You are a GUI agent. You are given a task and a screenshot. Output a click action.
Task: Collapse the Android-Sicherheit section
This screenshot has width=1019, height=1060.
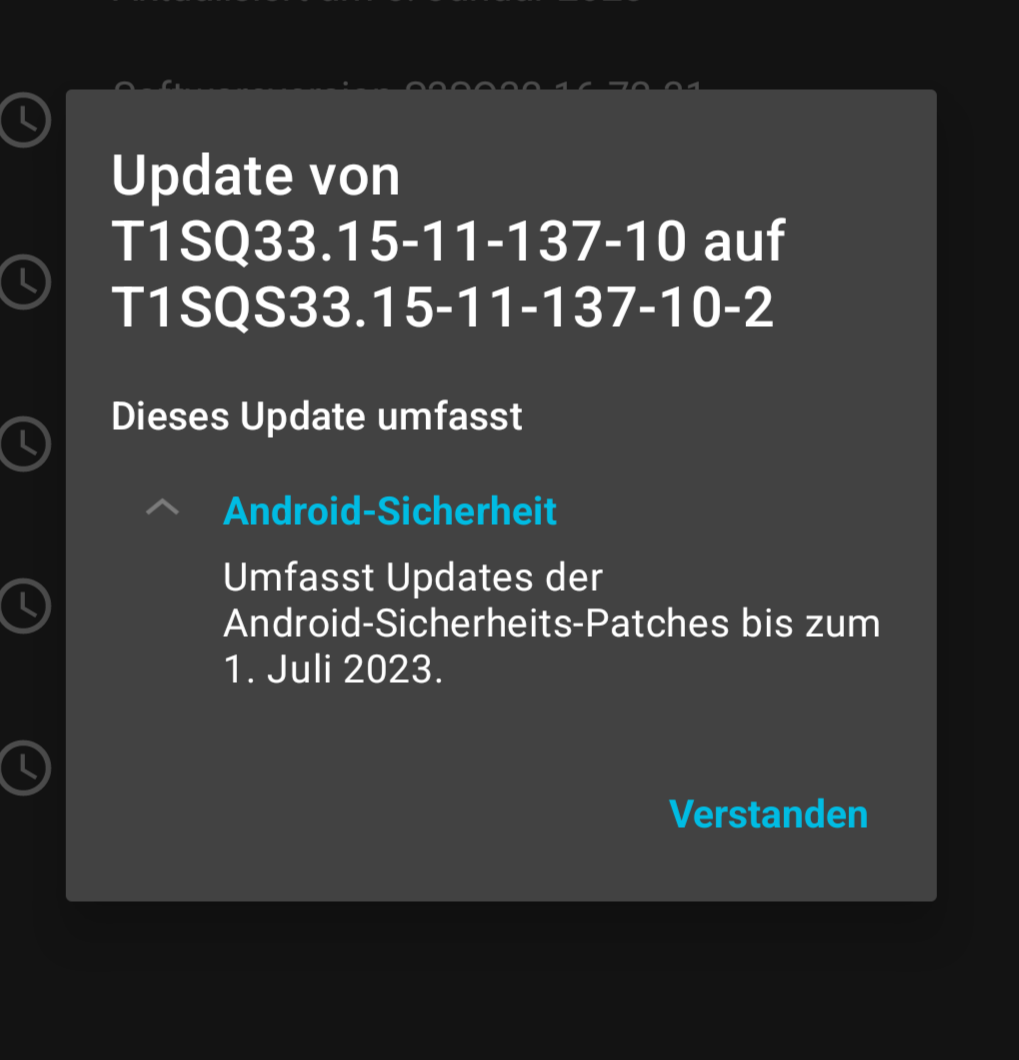[x=163, y=509]
